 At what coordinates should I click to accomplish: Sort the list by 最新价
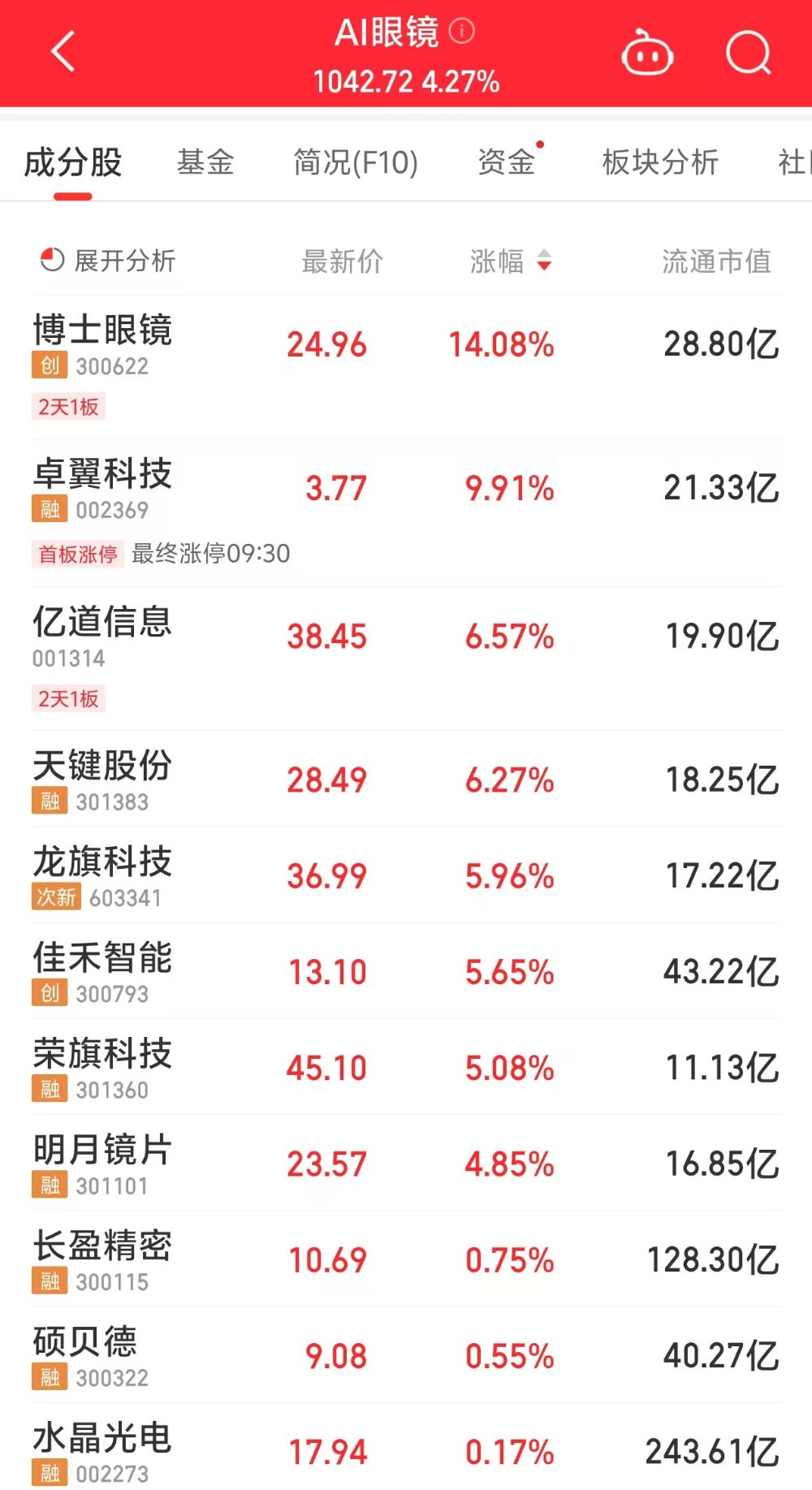tap(343, 261)
